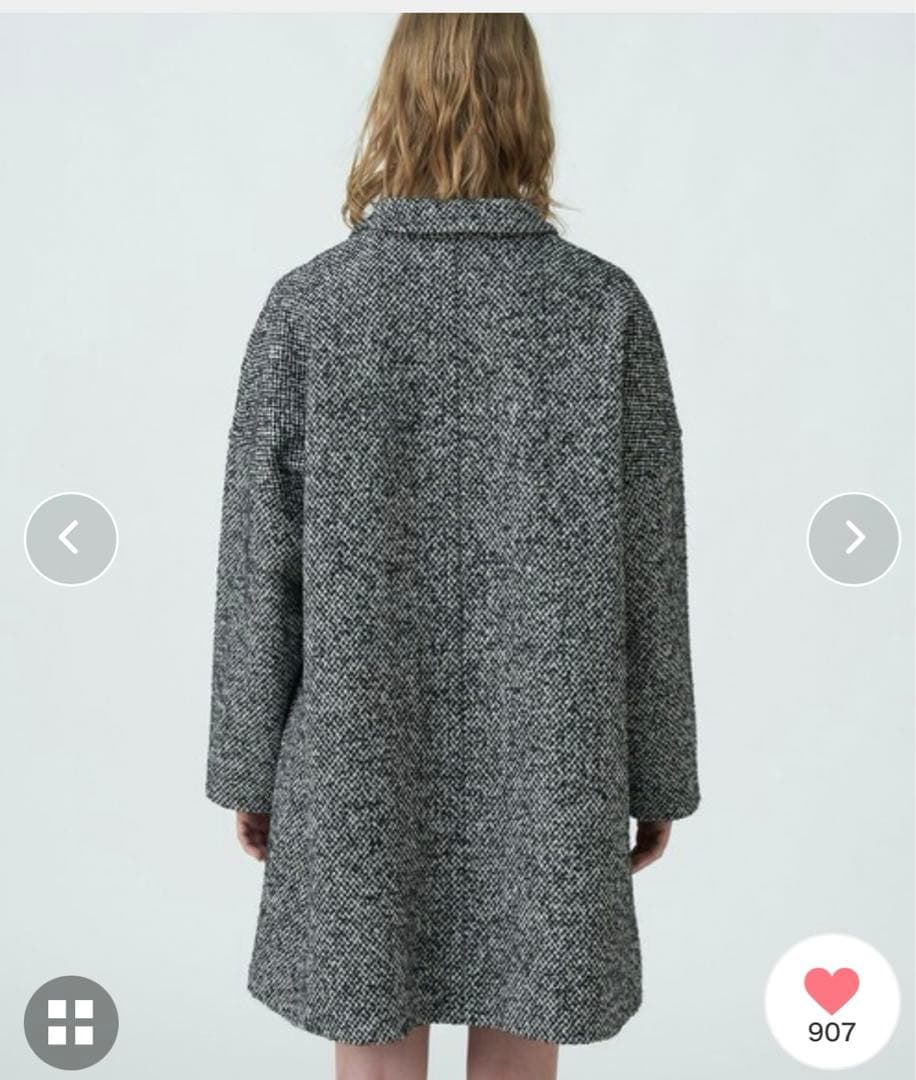Open the image grid view

click(x=71, y=1022)
